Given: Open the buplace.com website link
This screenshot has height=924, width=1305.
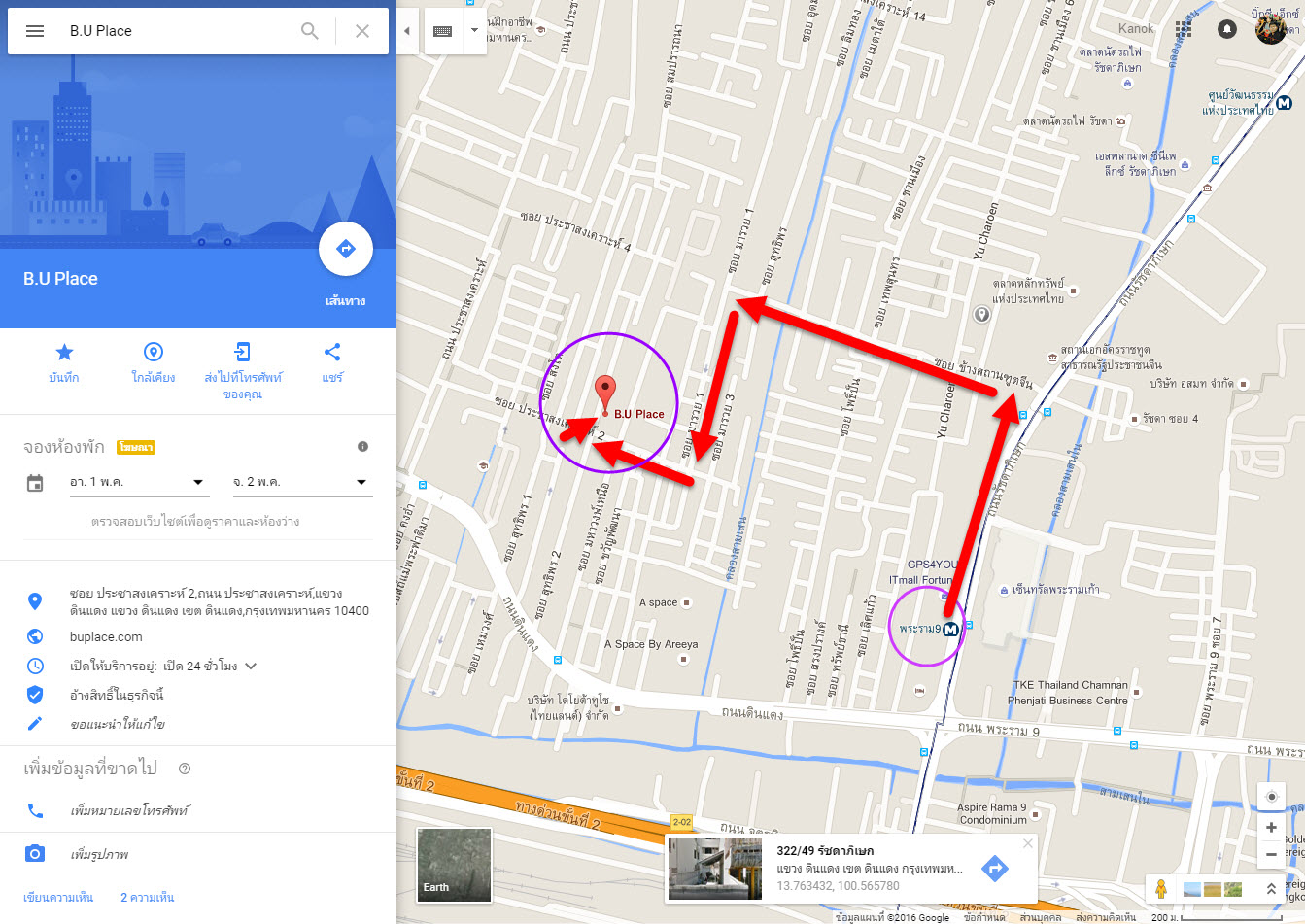Looking at the screenshot, I should coord(106,637).
